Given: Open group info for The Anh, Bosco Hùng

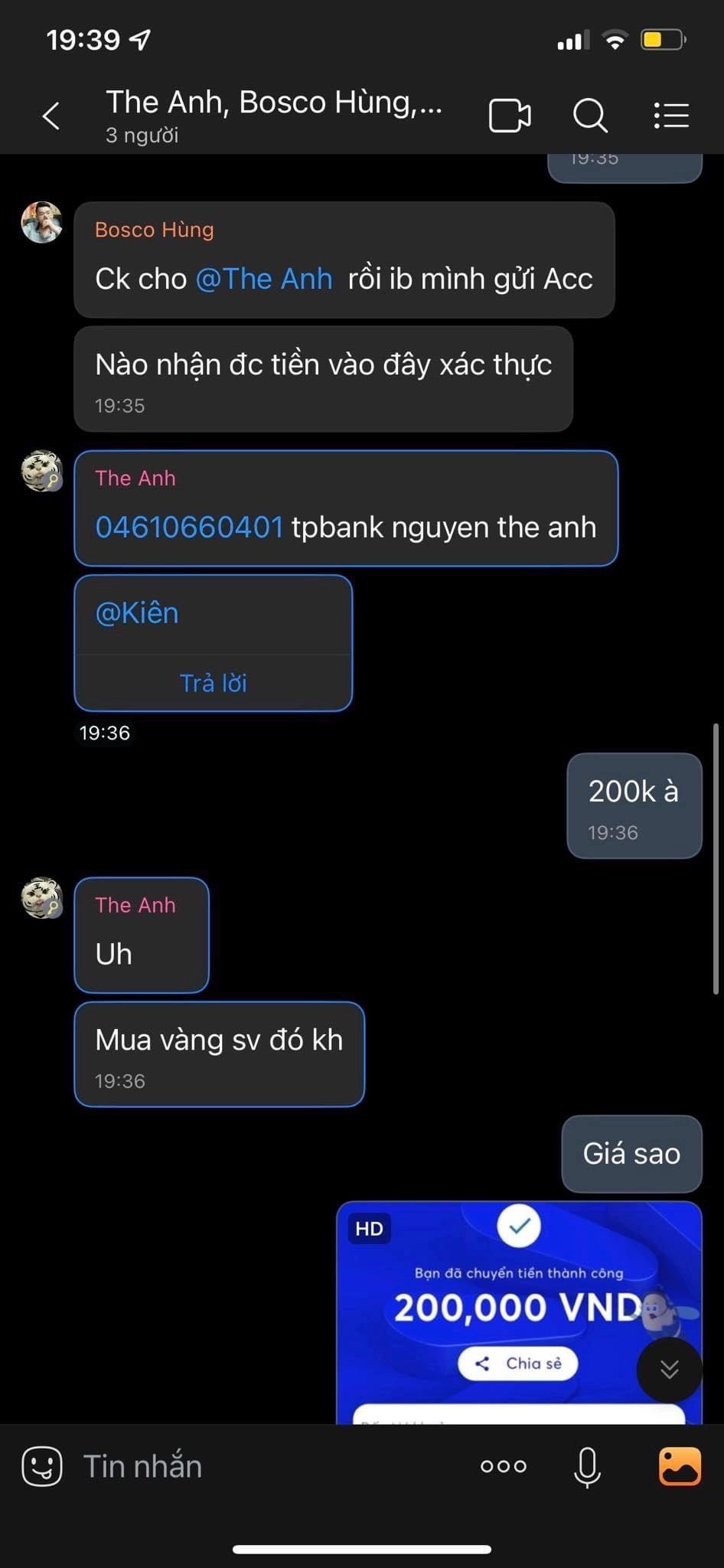Looking at the screenshot, I should [x=273, y=115].
